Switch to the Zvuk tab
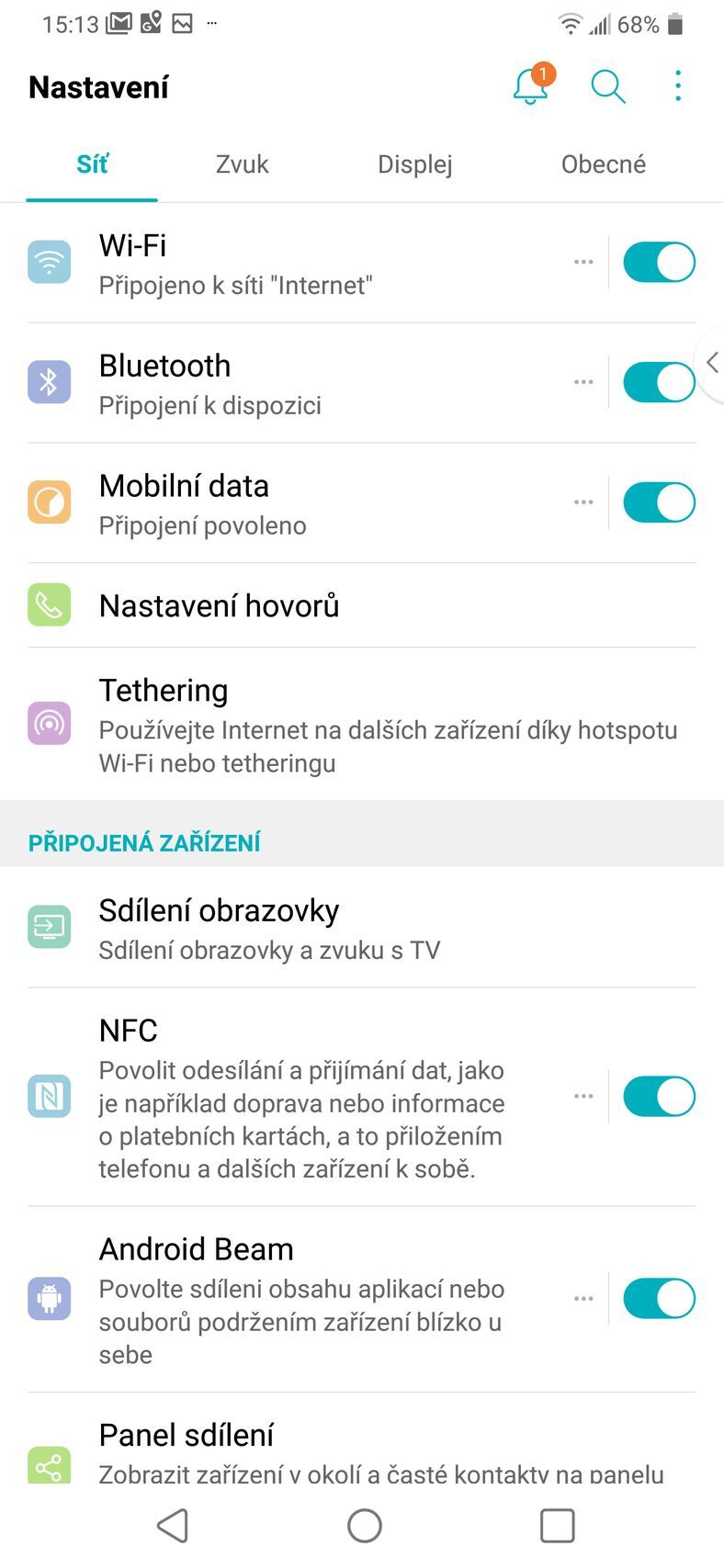 tap(242, 164)
